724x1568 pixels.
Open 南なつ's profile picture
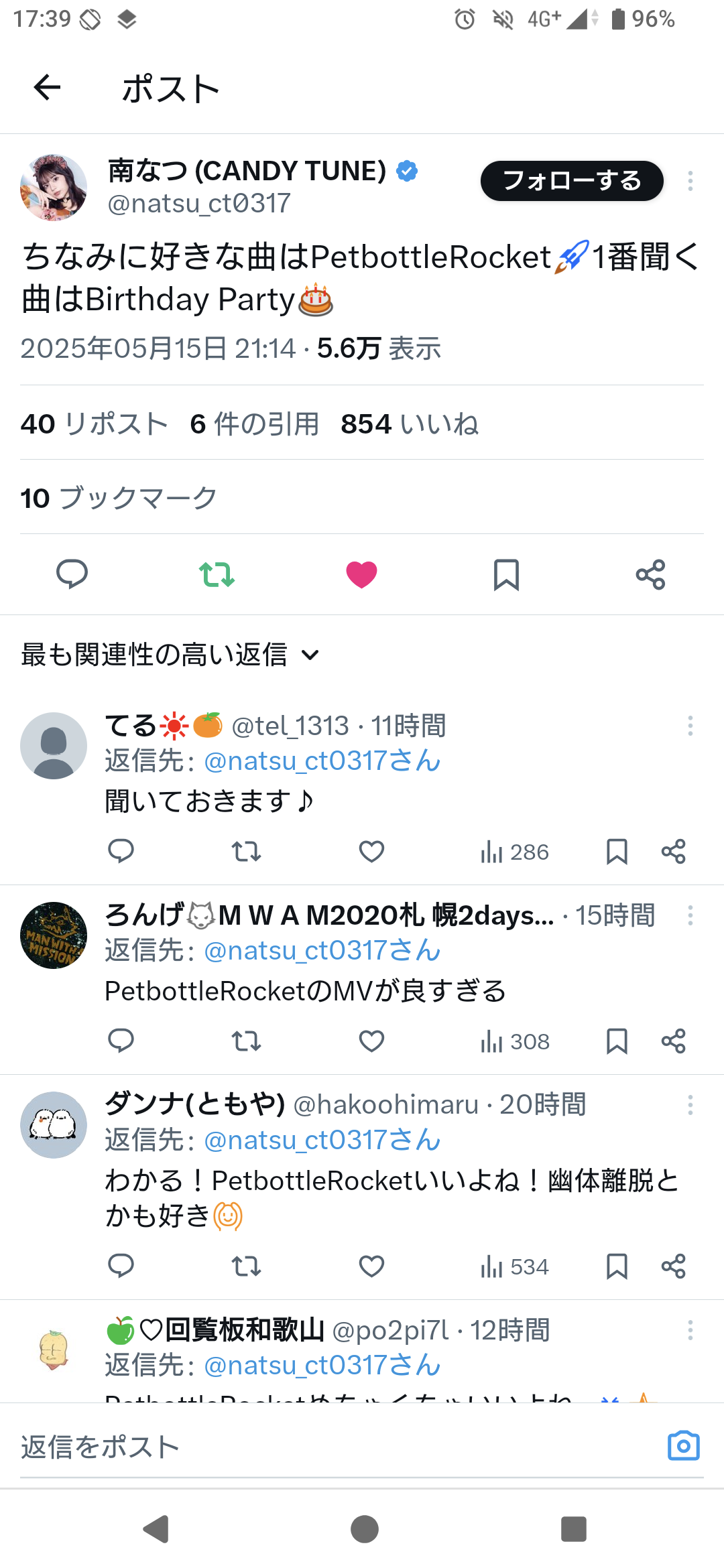point(54,188)
